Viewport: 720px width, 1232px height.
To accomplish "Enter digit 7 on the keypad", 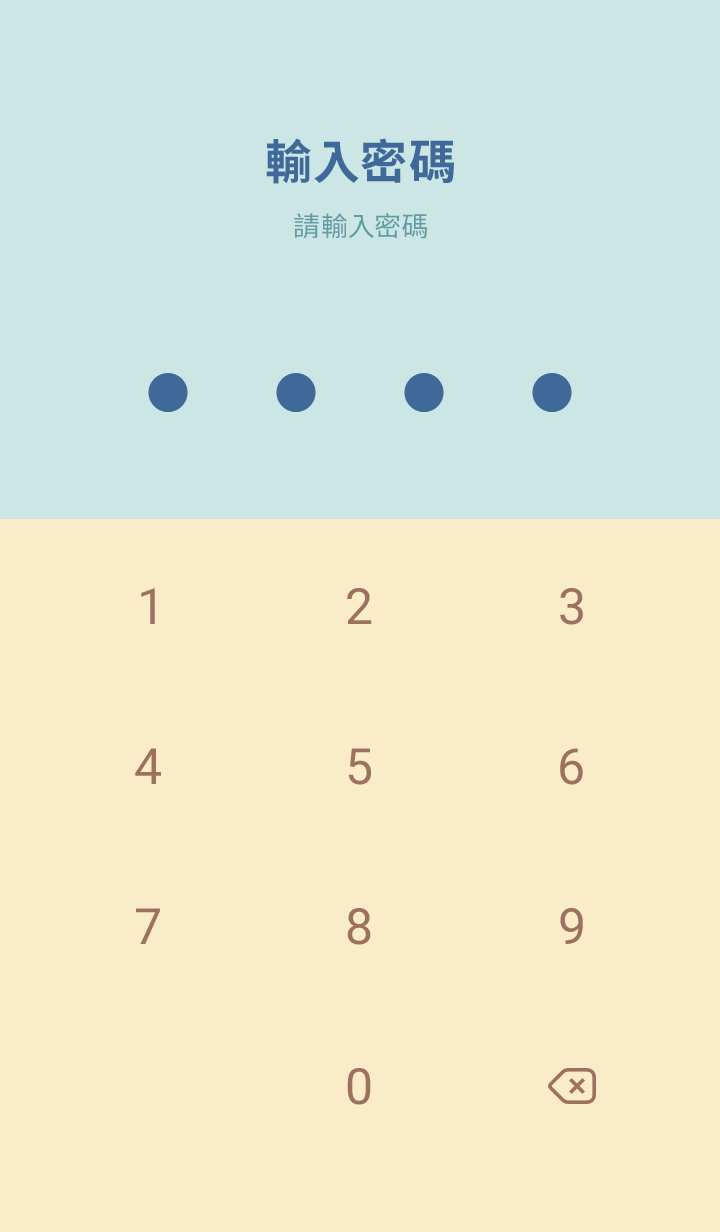I will click(148, 927).
